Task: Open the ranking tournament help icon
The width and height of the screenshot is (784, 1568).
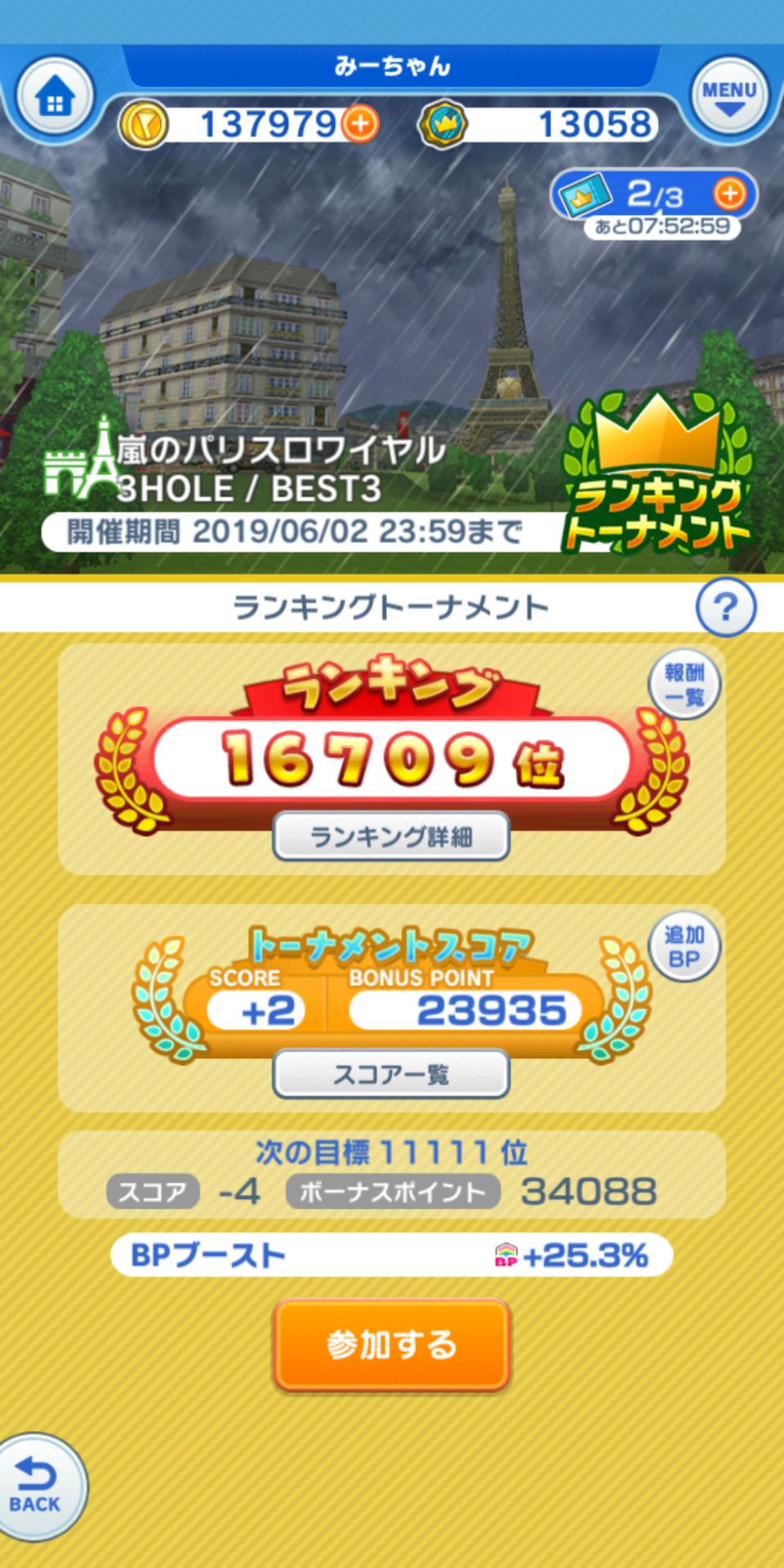Action: click(725, 607)
